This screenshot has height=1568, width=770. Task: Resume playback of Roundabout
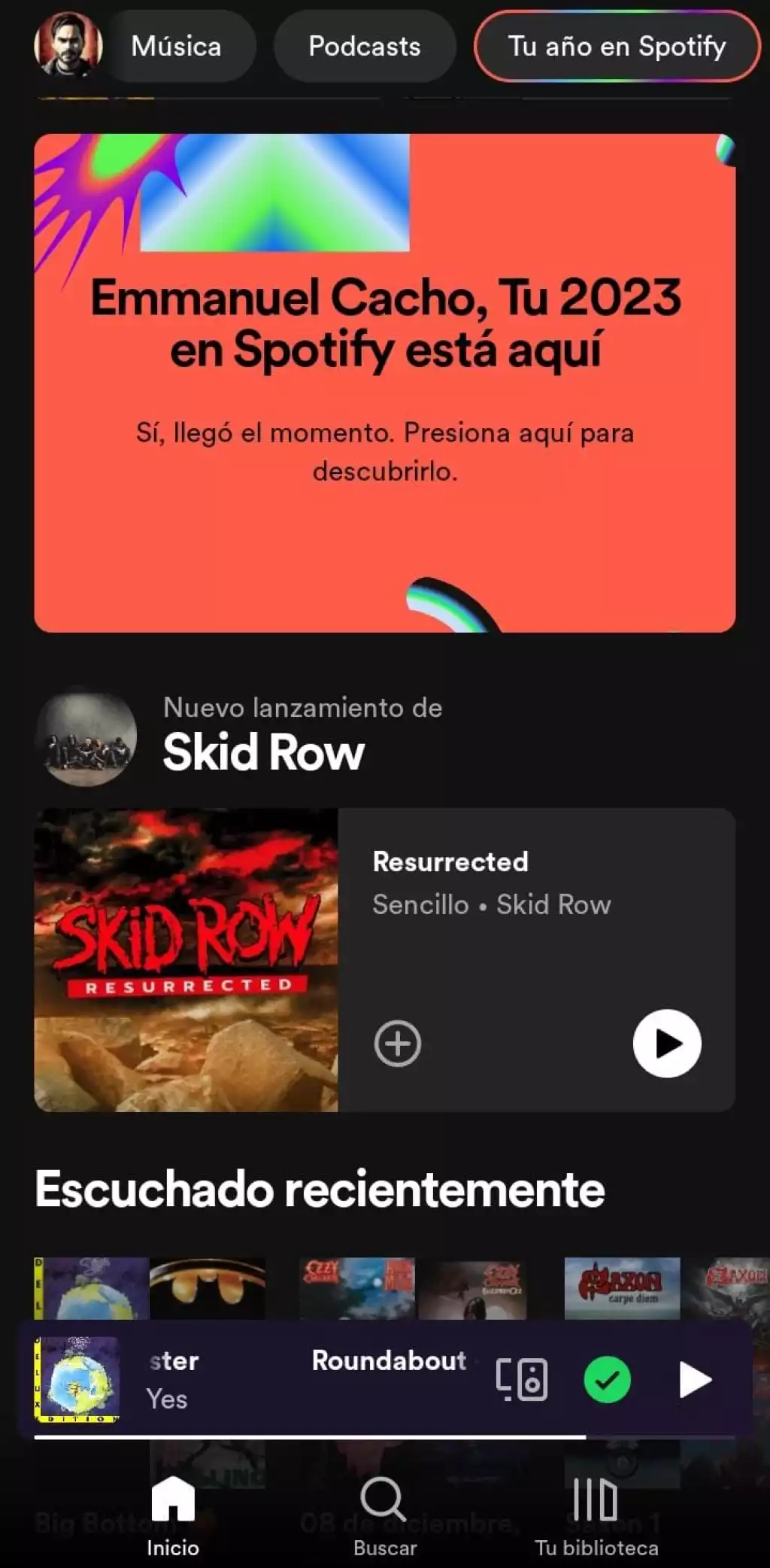(695, 1379)
